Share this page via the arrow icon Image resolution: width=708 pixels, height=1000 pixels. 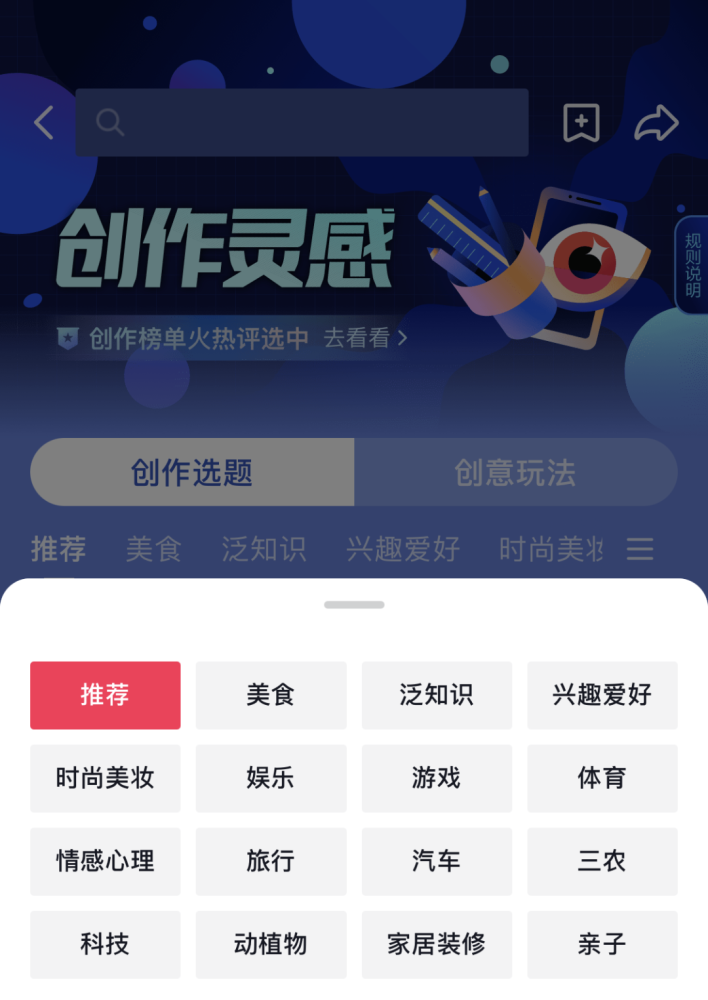coord(656,123)
